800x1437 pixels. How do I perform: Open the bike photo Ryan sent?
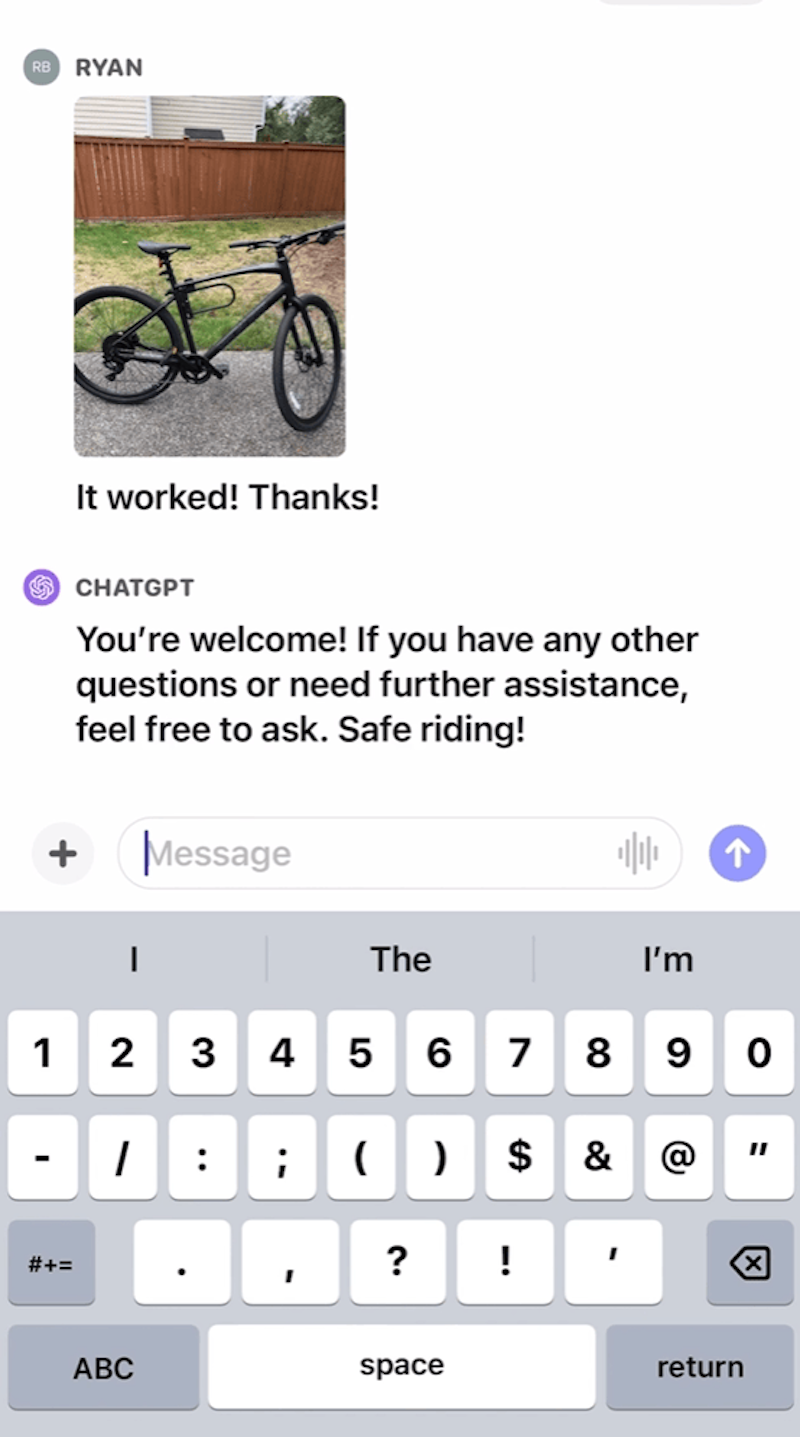pos(210,276)
